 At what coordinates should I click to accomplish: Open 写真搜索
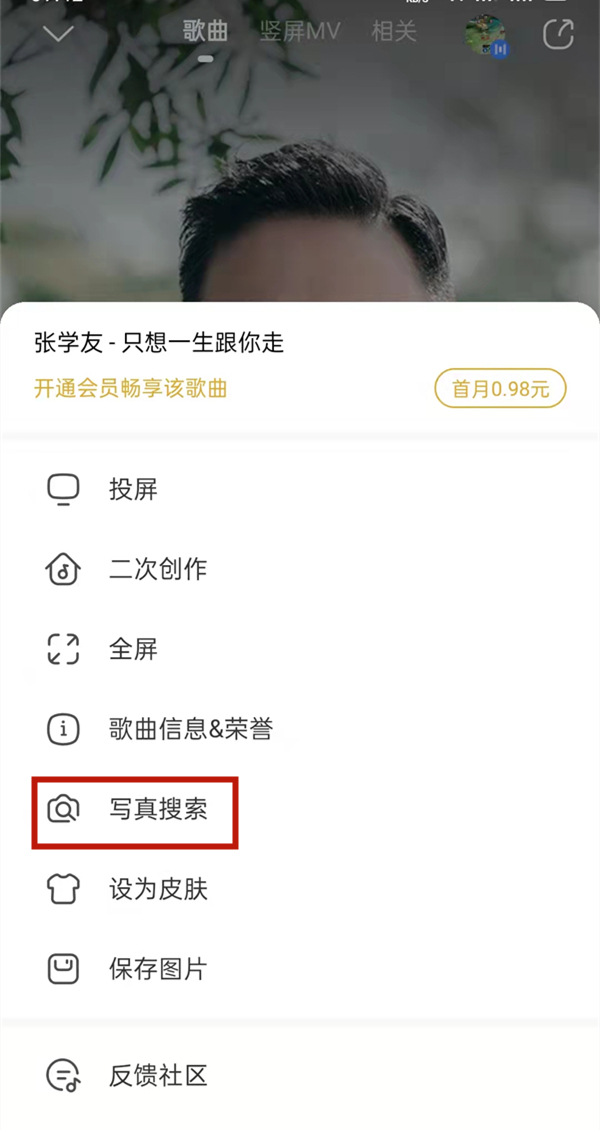[158, 810]
